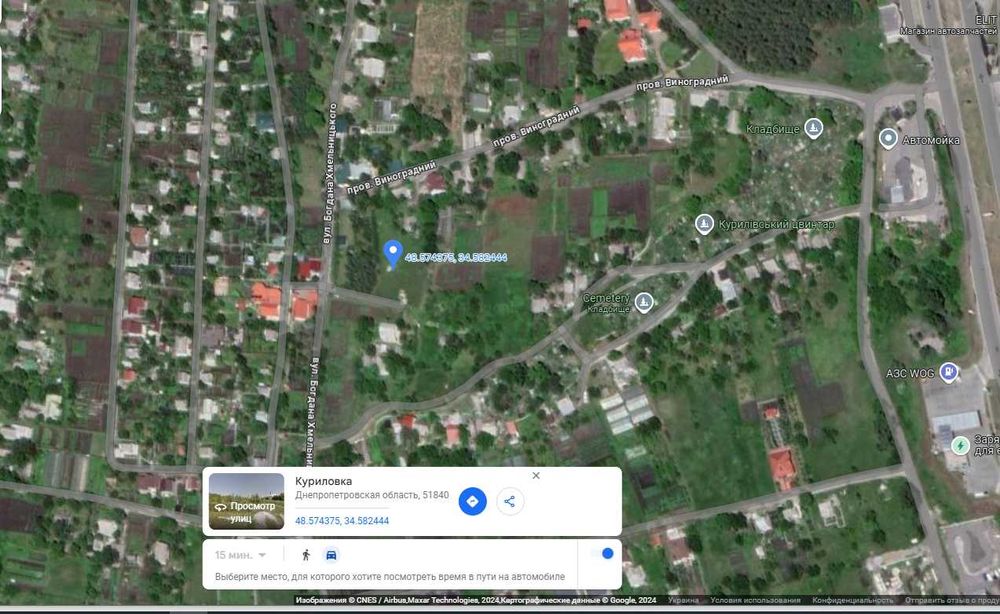Toggle the travel time switch off
This screenshot has width=1000, height=614.
[601, 554]
